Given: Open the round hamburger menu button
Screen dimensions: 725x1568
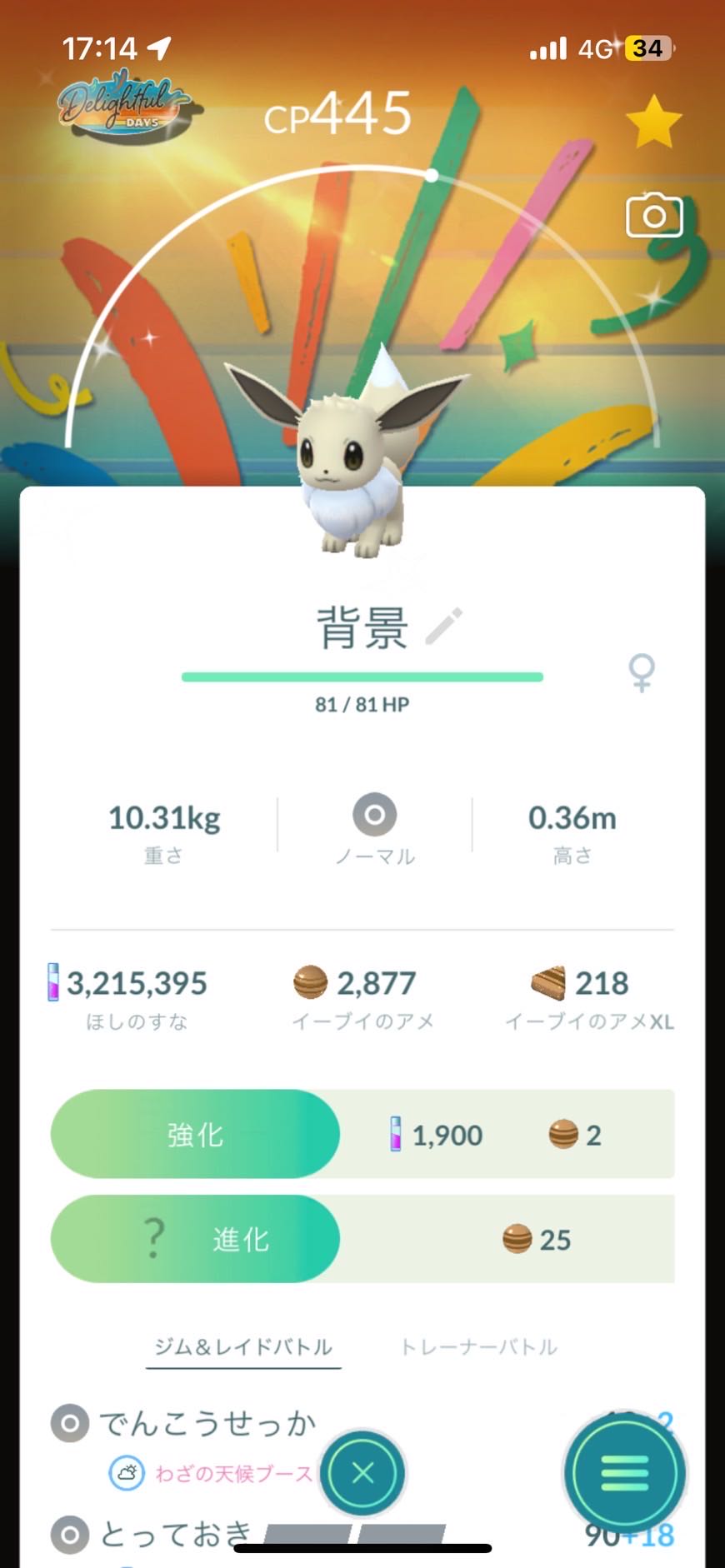Looking at the screenshot, I should tap(625, 1473).
